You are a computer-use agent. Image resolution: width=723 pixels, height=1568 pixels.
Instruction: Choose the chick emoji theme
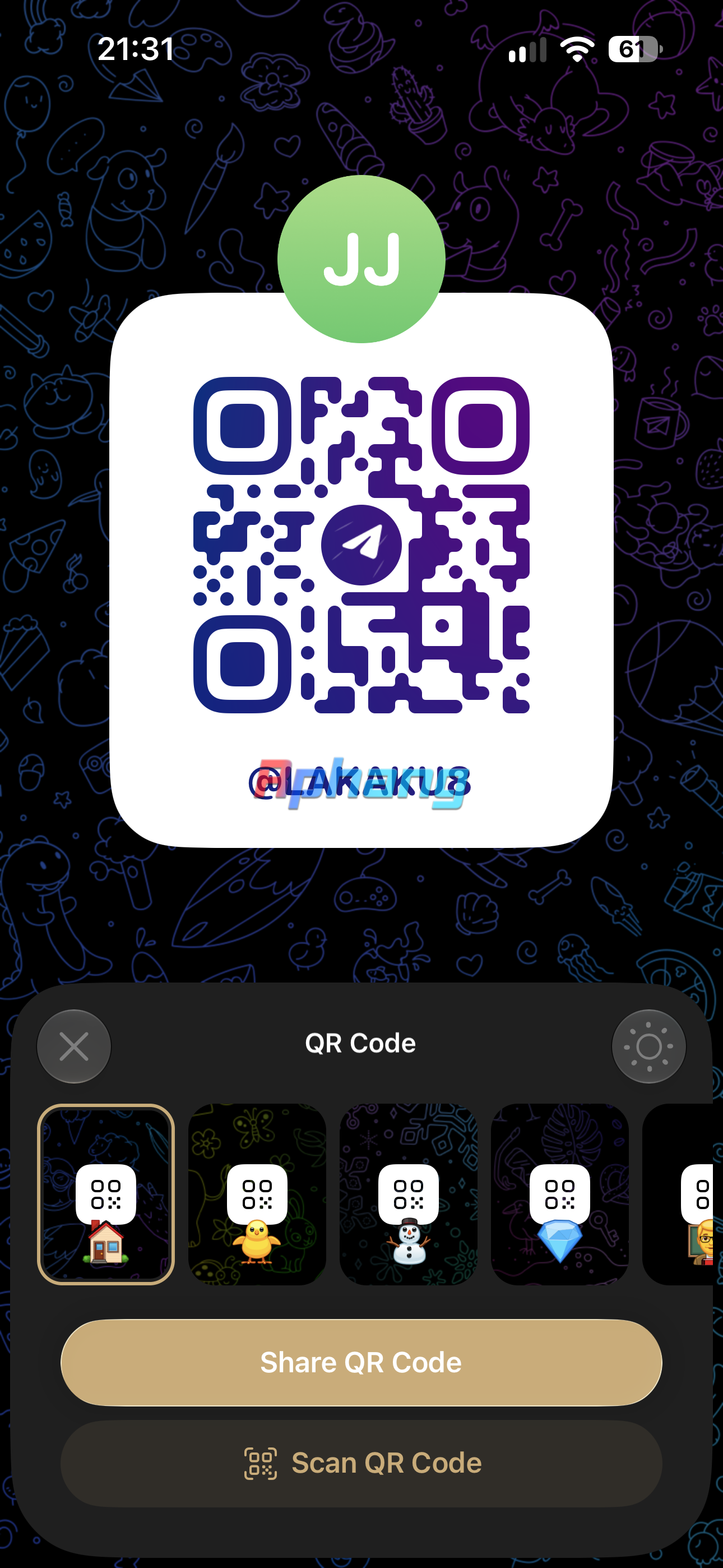click(x=257, y=1193)
